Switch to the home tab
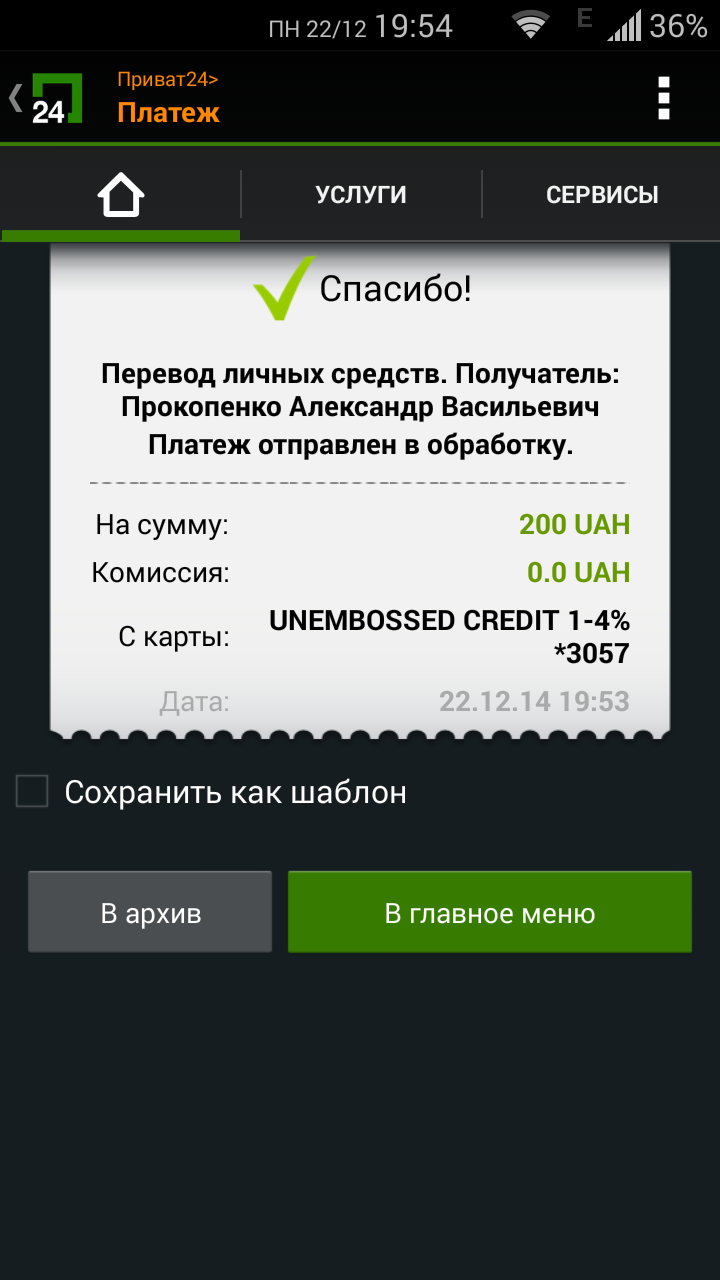 (x=121, y=195)
